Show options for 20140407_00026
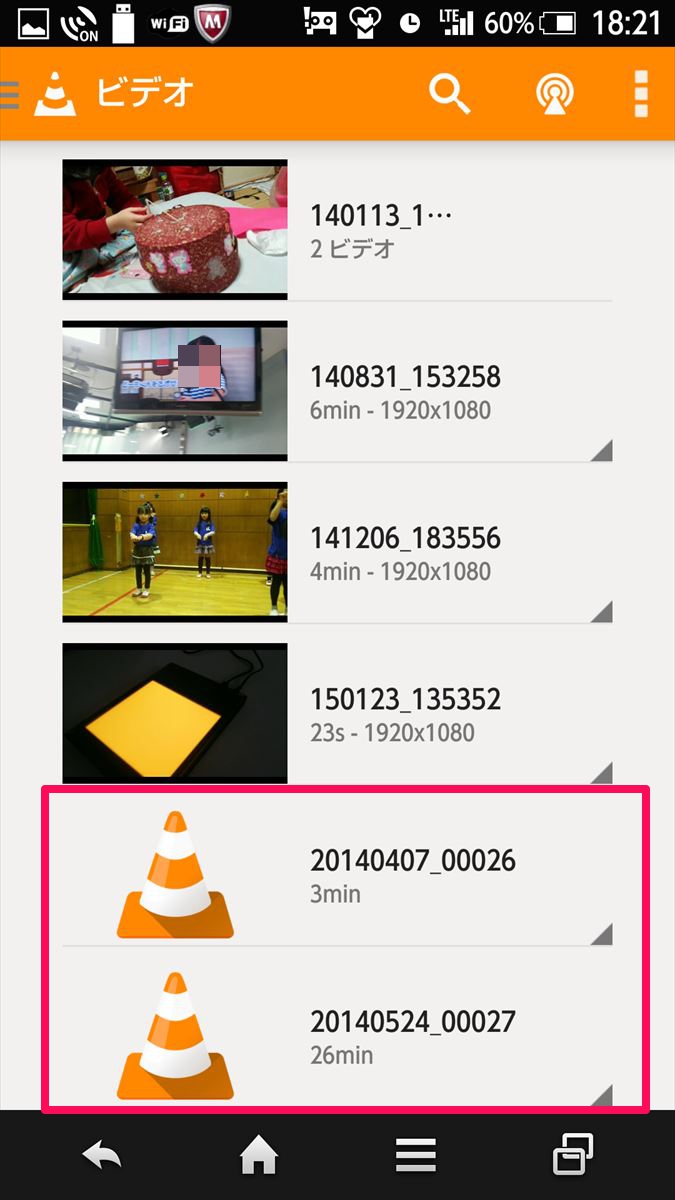This screenshot has height=1200, width=675. tap(601, 934)
